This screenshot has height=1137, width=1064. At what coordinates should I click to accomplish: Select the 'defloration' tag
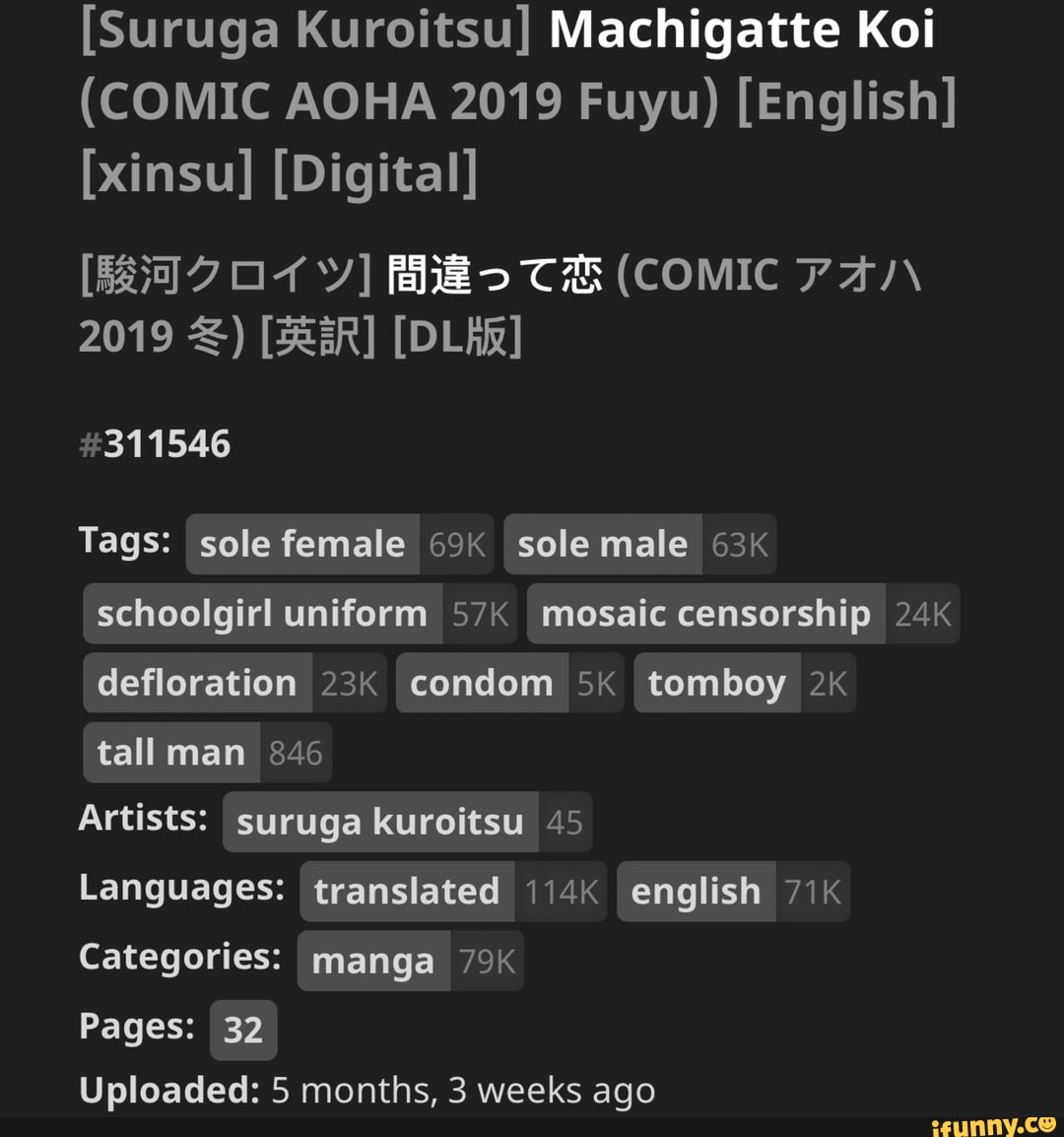click(x=196, y=682)
